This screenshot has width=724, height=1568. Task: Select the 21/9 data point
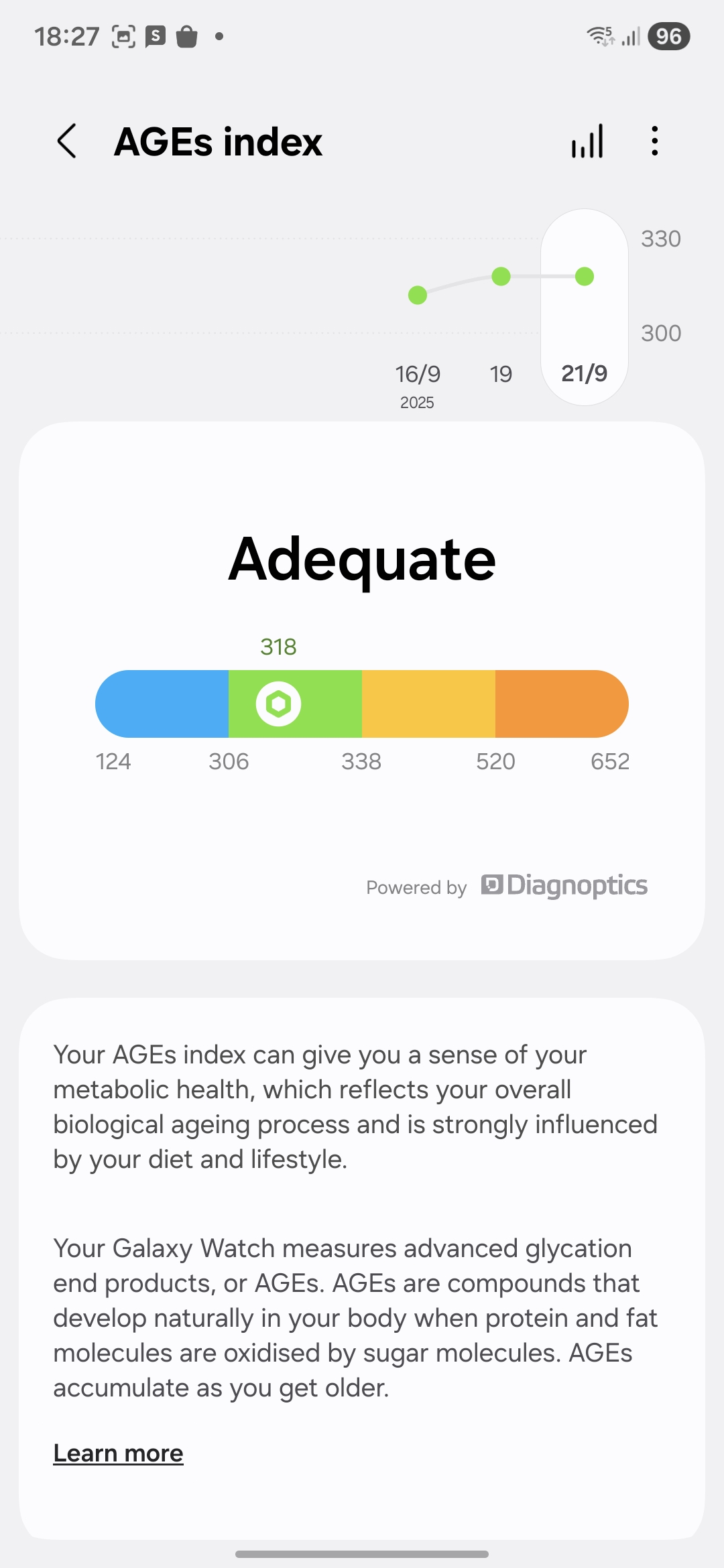585,276
